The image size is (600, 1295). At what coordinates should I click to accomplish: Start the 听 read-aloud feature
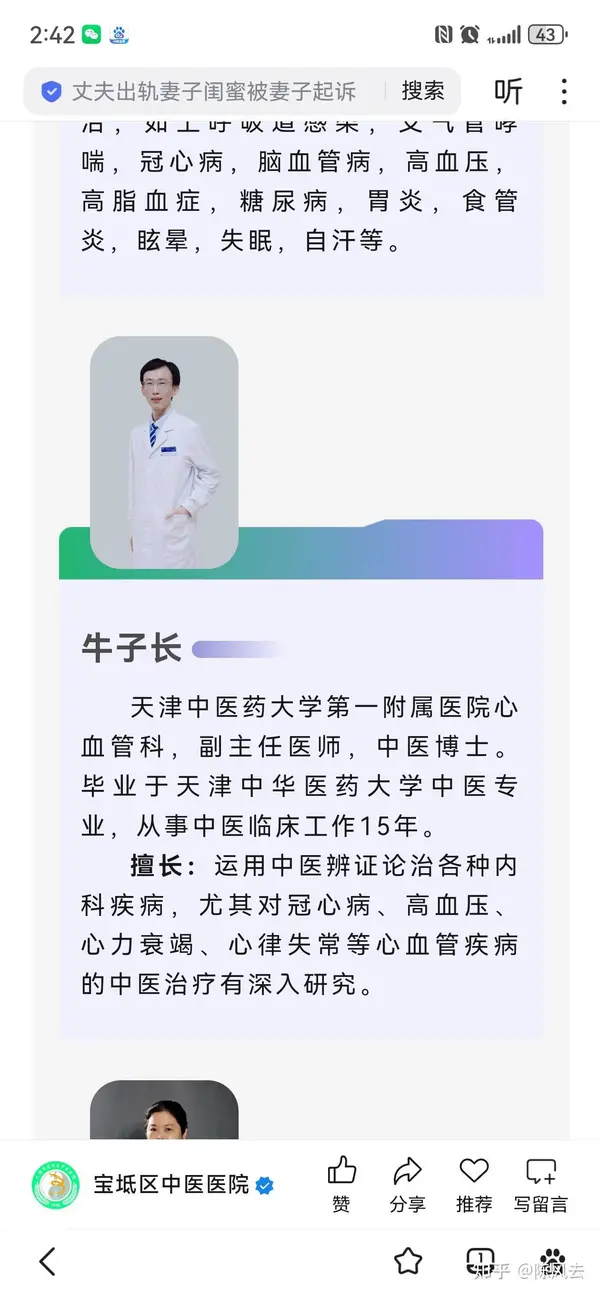(x=508, y=91)
